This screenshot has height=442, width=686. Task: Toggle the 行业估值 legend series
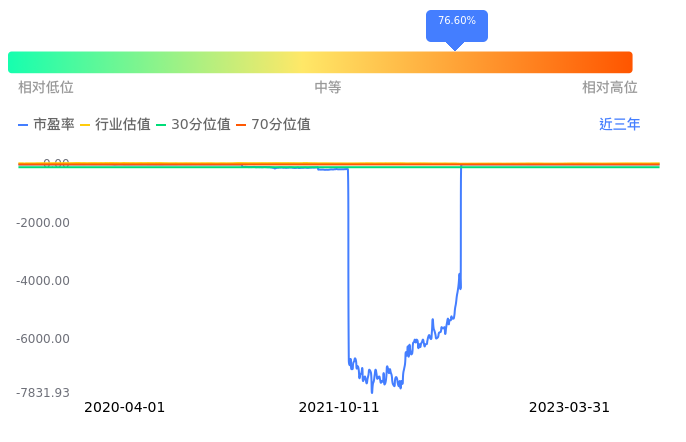(x=115, y=125)
